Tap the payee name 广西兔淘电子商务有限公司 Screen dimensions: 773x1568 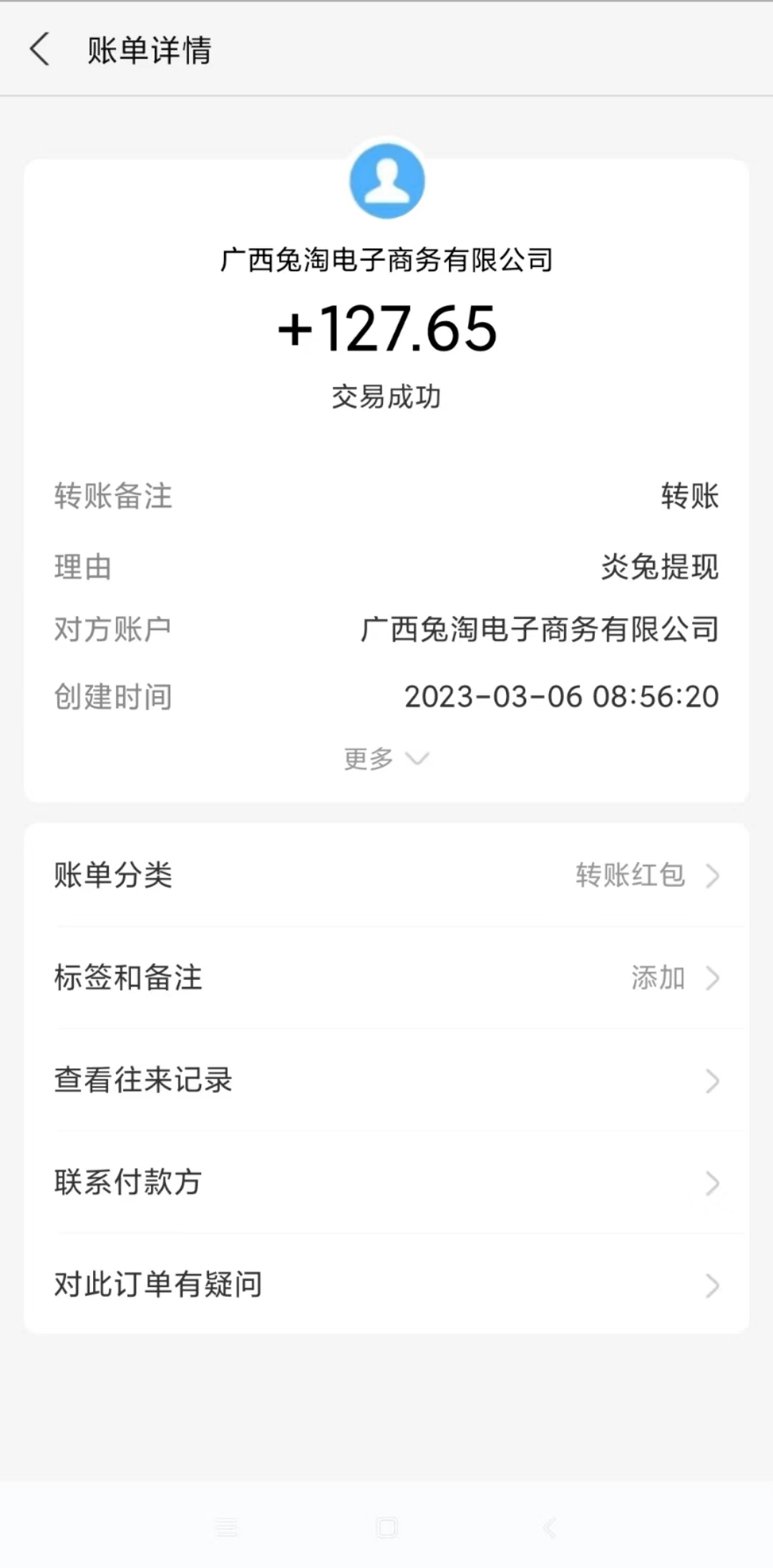tap(386, 261)
